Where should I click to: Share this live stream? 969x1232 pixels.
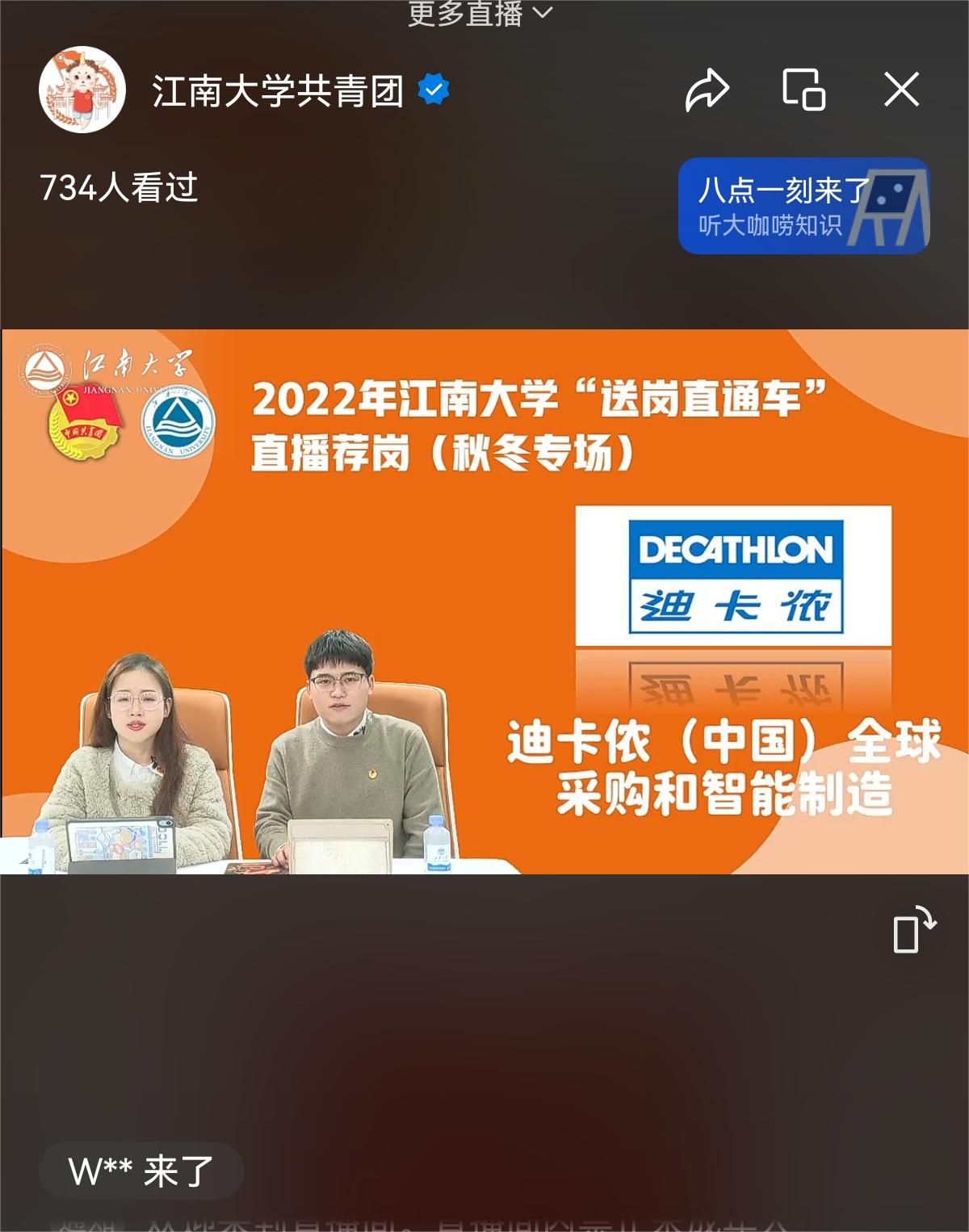click(x=707, y=90)
